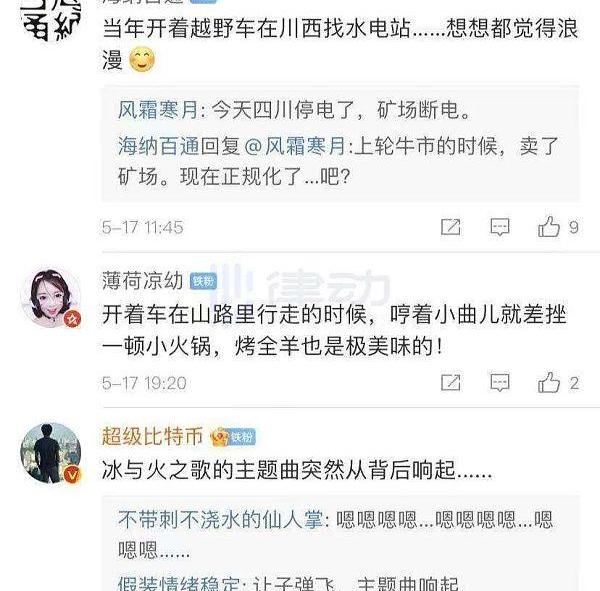Repost 薄荷凉幼's comment
The height and width of the screenshot is (591, 600).
coord(451,382)
